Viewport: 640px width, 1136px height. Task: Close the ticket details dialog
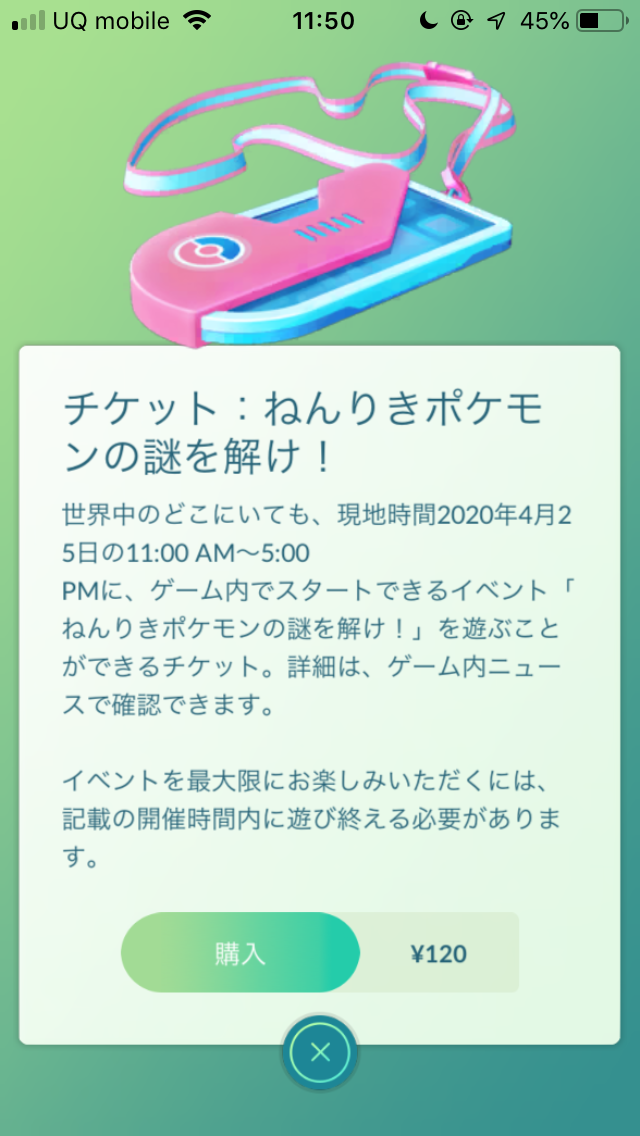[x=320, y=1052]
